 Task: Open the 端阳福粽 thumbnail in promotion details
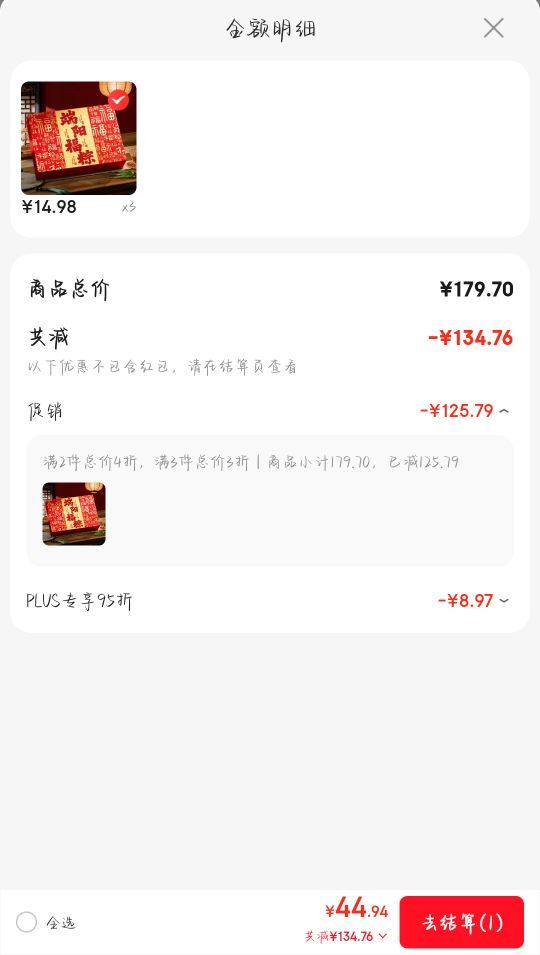point(74,514)
